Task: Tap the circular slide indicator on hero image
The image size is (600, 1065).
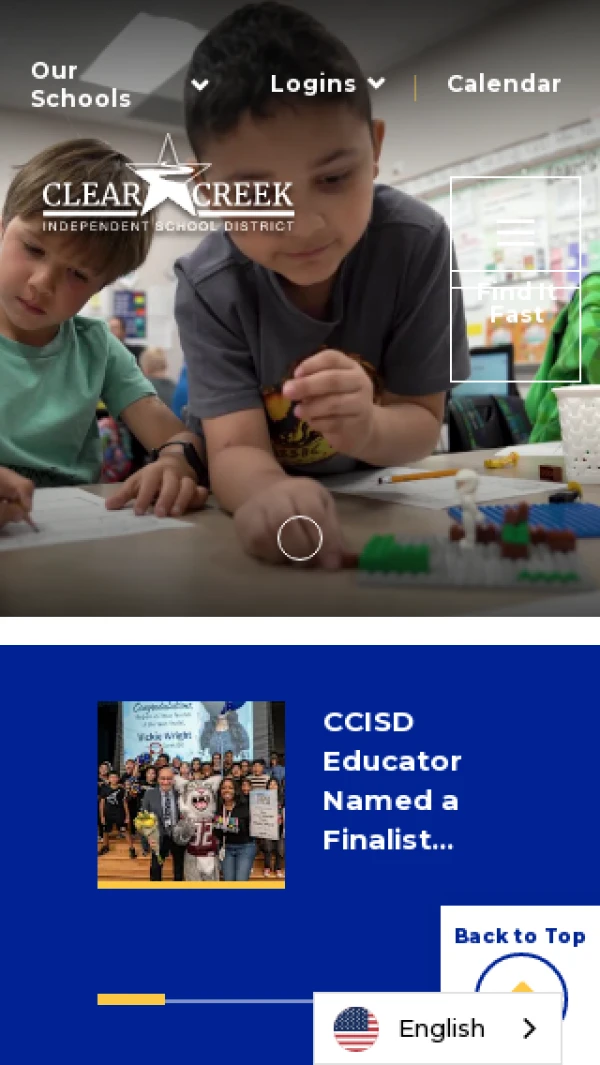Action: click(x=299, y=539)
